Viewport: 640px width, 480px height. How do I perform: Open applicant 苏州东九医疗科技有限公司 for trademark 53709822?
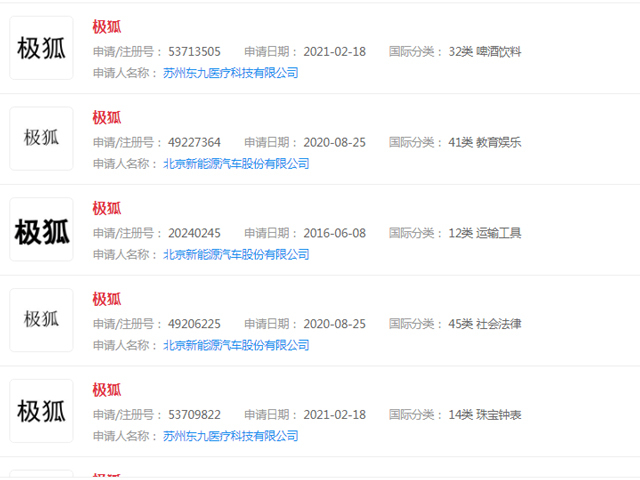(230, 436)
